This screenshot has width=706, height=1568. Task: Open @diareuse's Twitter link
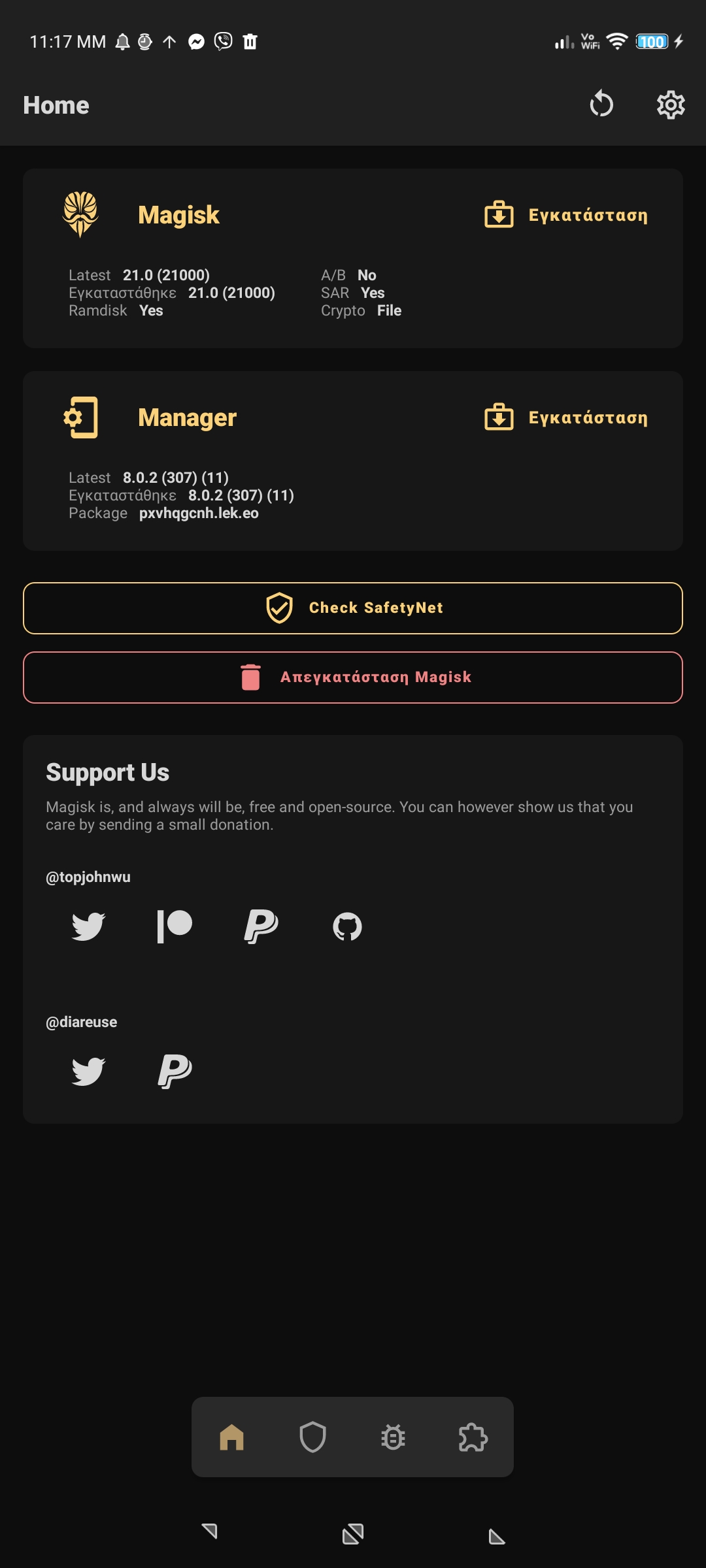pyautogui.click(x=88, y=1071)
